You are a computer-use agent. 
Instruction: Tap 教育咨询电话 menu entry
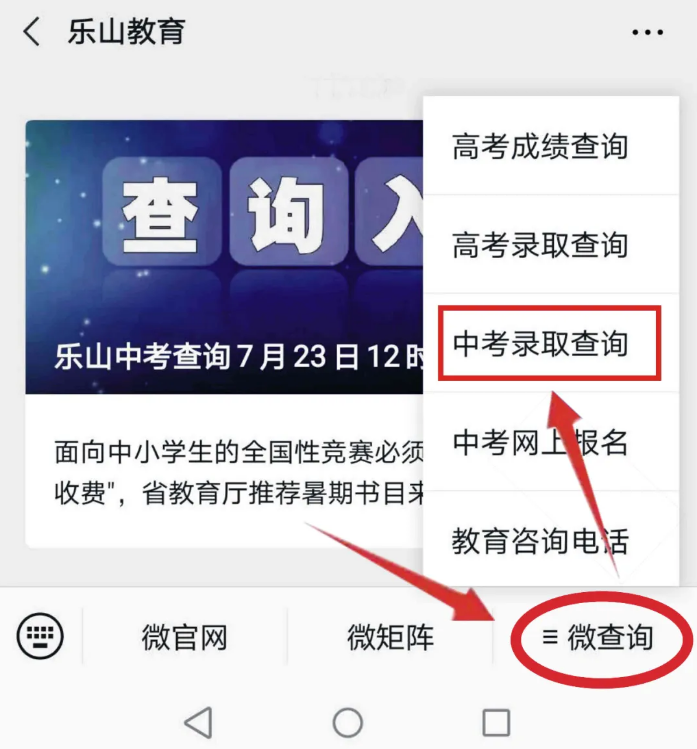pos(540,540)
